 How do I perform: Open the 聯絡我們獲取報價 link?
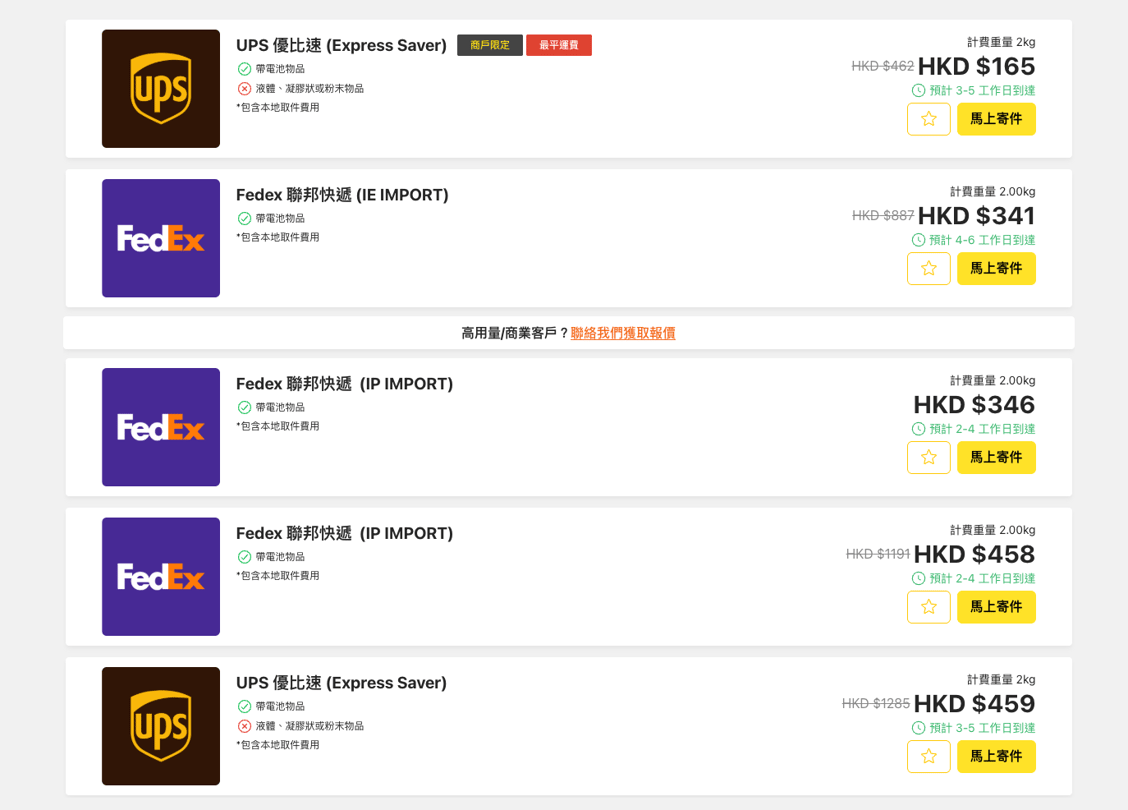pos(623,333)
